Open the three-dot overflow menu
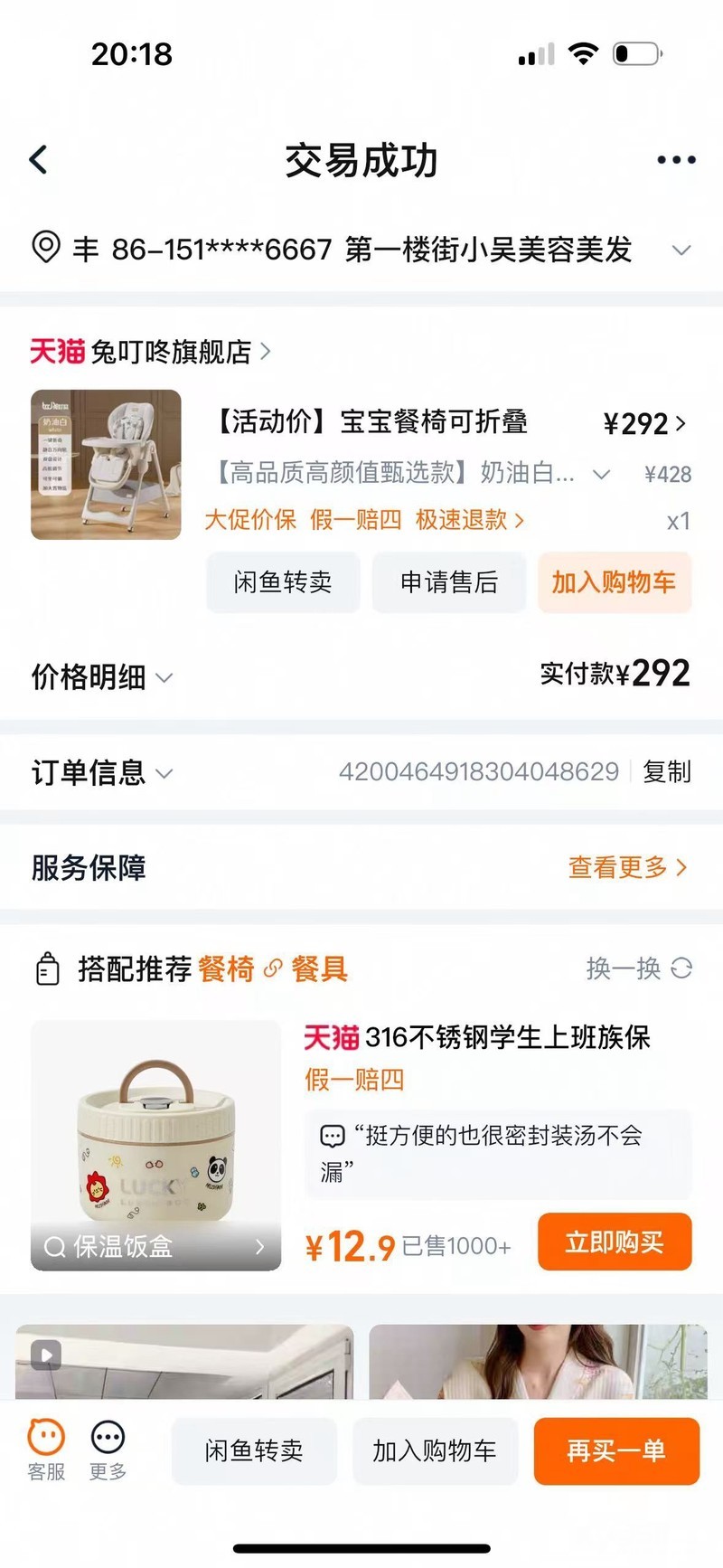This screenshot has height=1568, width=723. point(675,160)
